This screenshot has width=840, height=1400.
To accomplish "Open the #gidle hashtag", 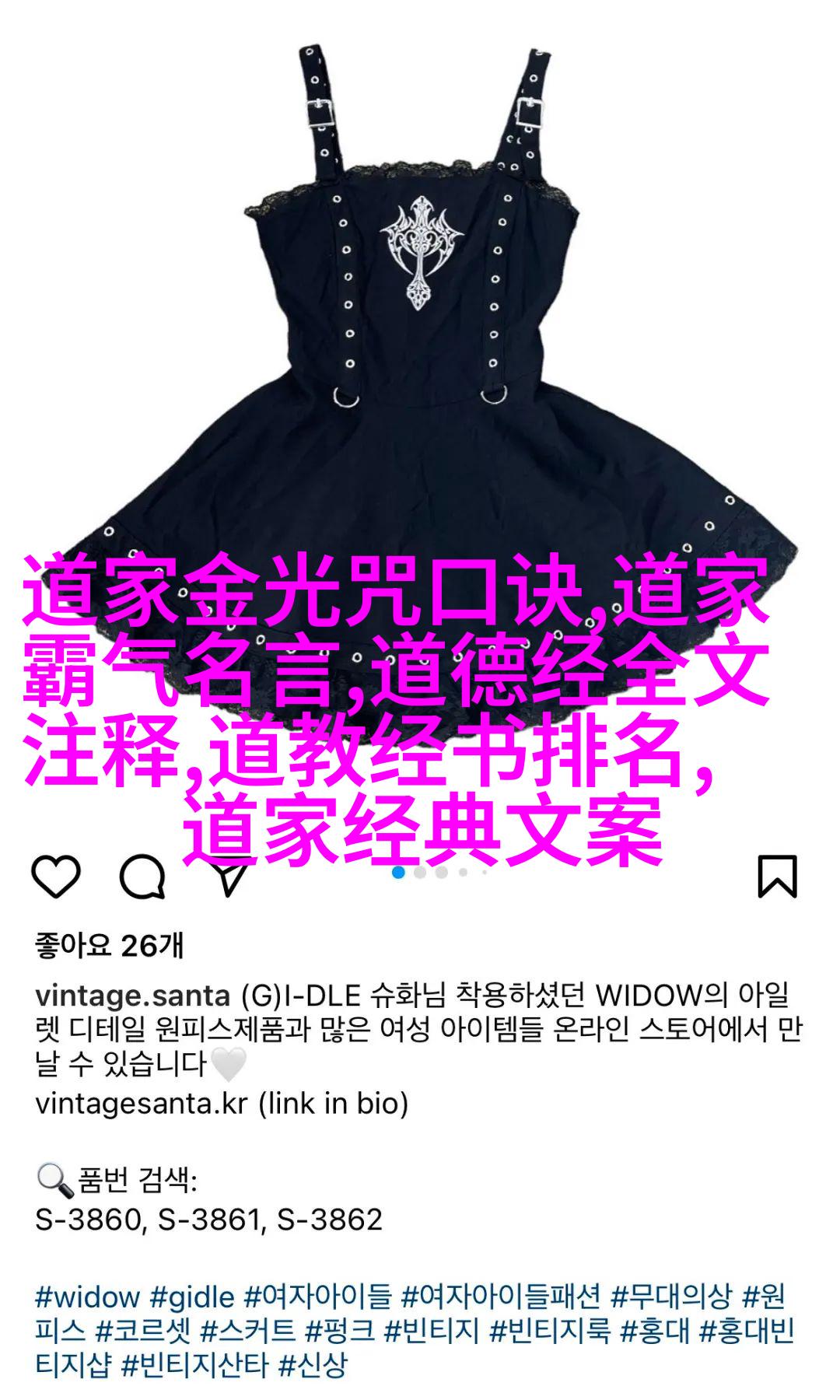I will (192, 1297).
